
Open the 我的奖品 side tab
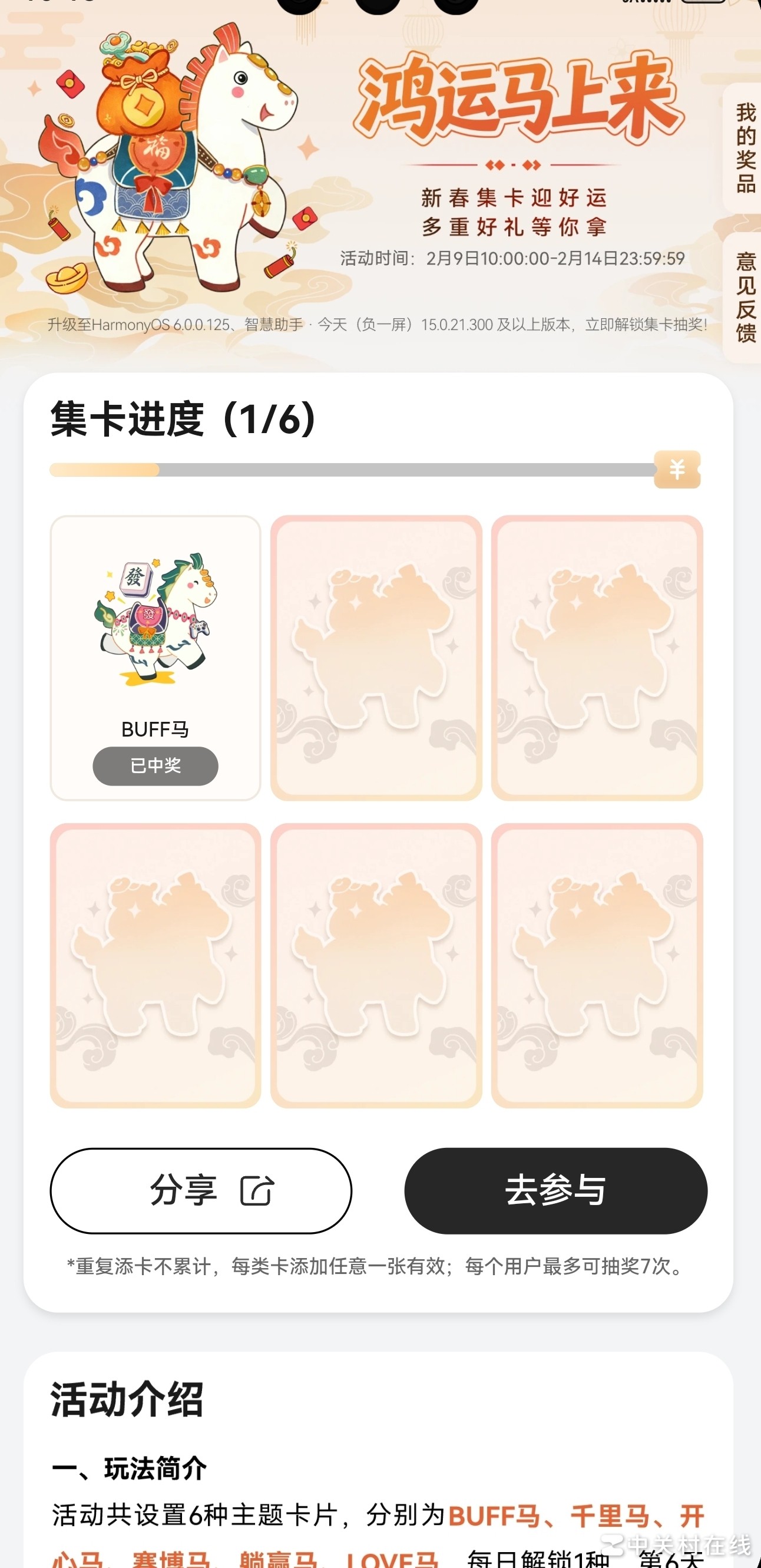(745, 148)
